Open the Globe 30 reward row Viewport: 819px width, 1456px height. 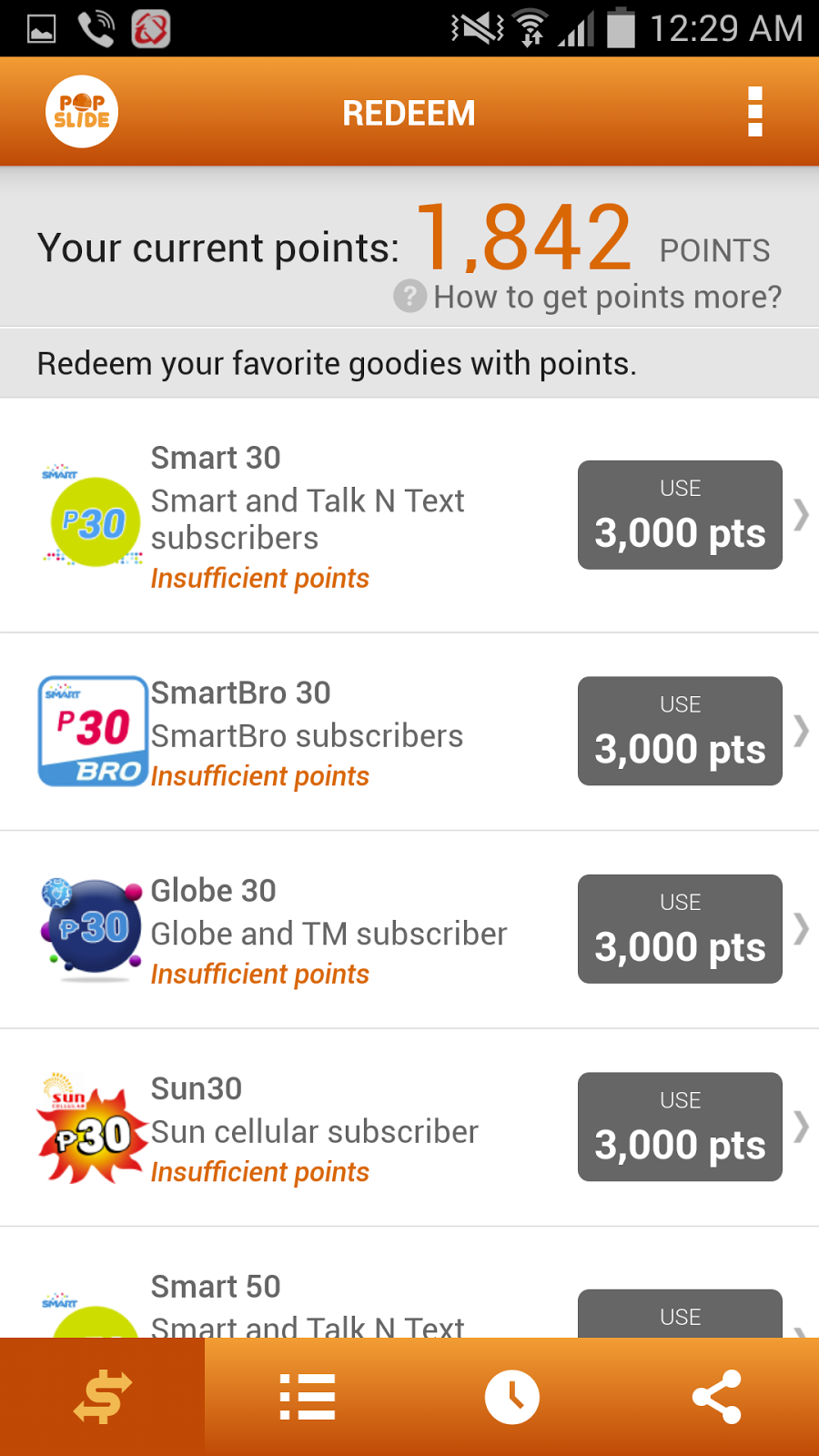409,929
